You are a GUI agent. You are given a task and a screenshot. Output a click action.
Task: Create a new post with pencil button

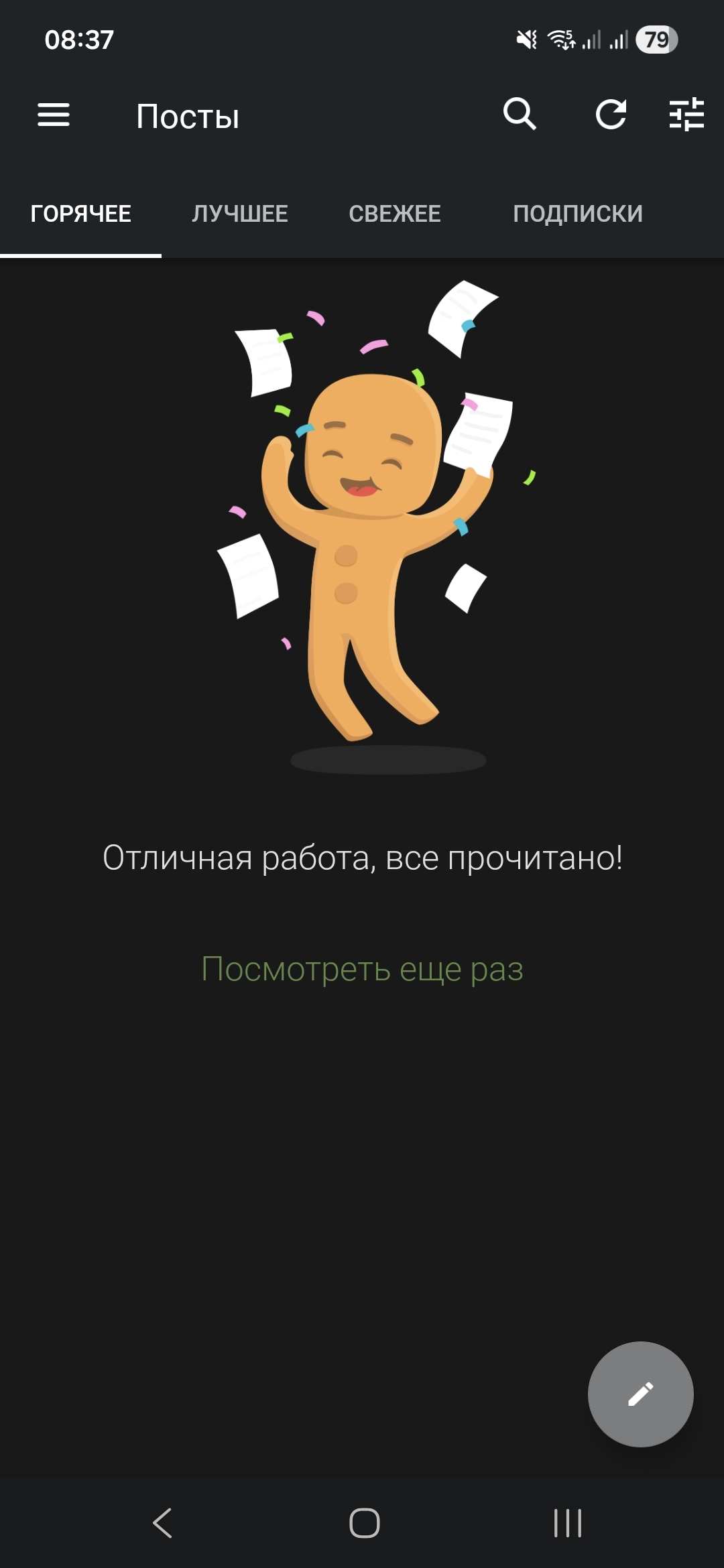pyautogui.click(x=640, y=1394)
